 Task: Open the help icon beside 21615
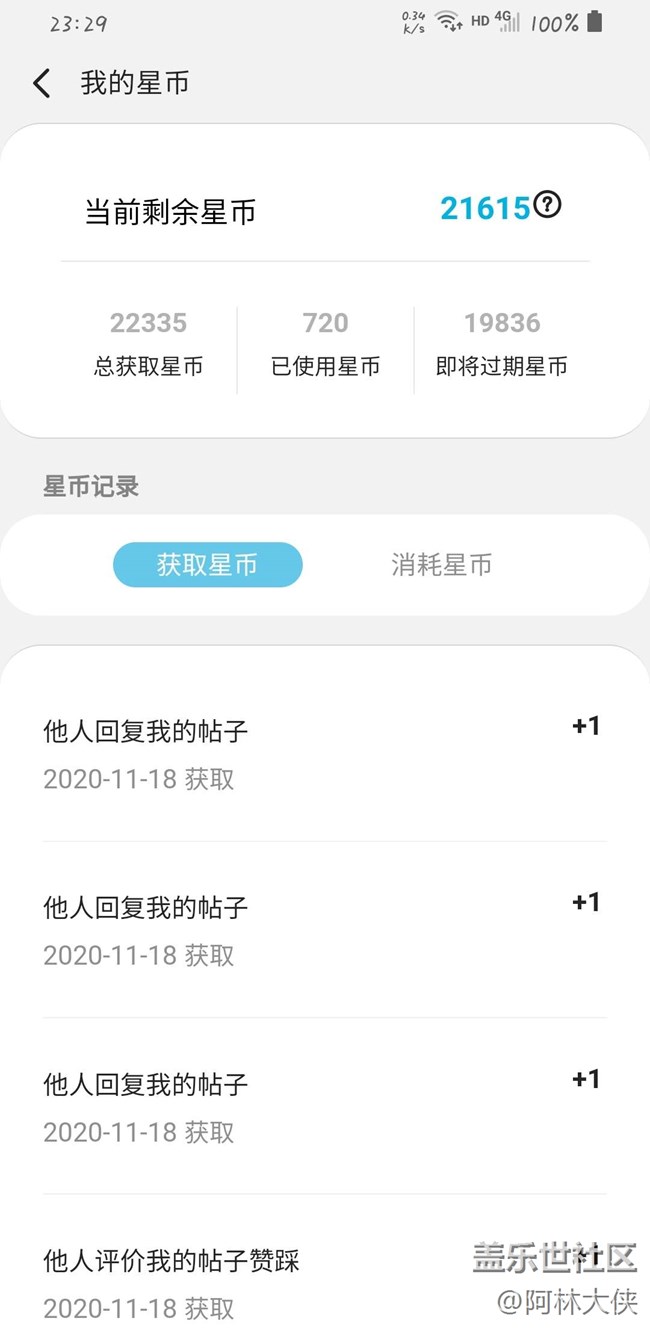547,205
